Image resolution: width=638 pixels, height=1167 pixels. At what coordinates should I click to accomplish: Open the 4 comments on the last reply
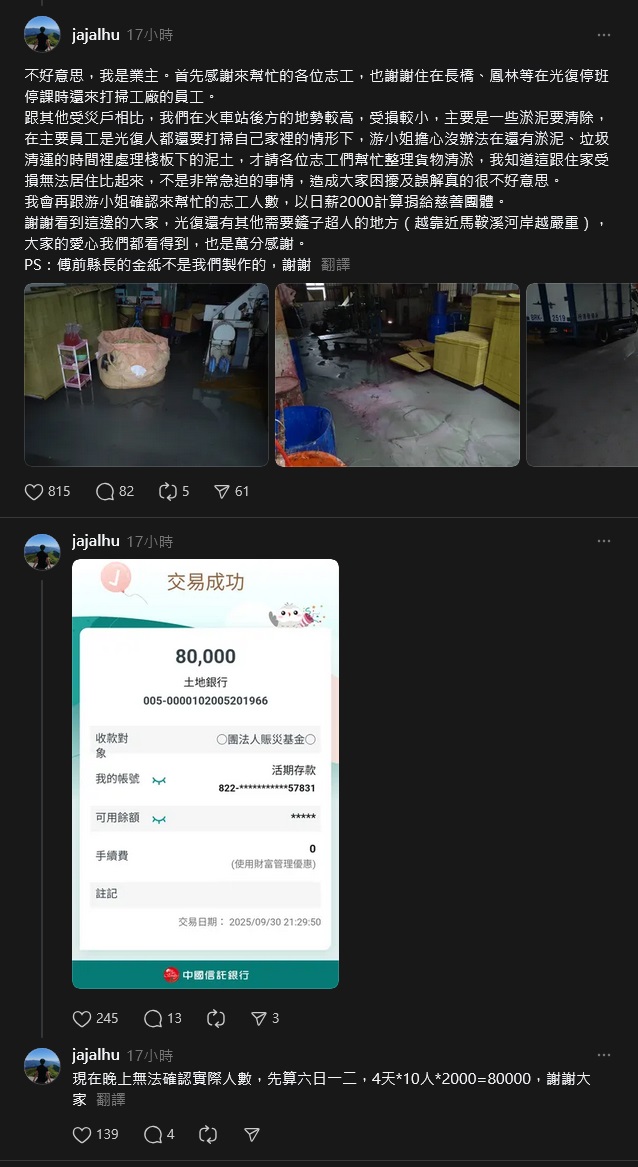click(153, 1135)
